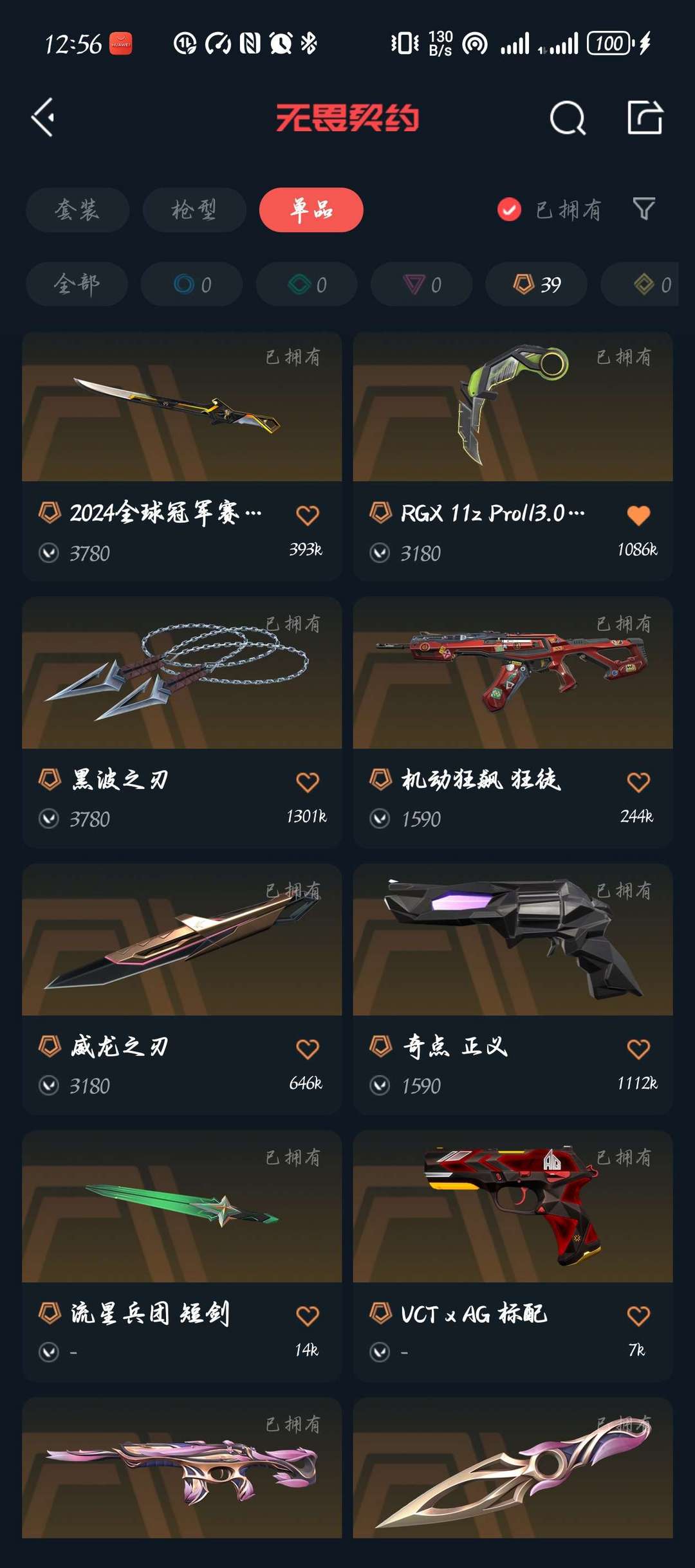Select the green tier chip showing 0
This screenshot has height=1568, width=695.
point(307,284)
